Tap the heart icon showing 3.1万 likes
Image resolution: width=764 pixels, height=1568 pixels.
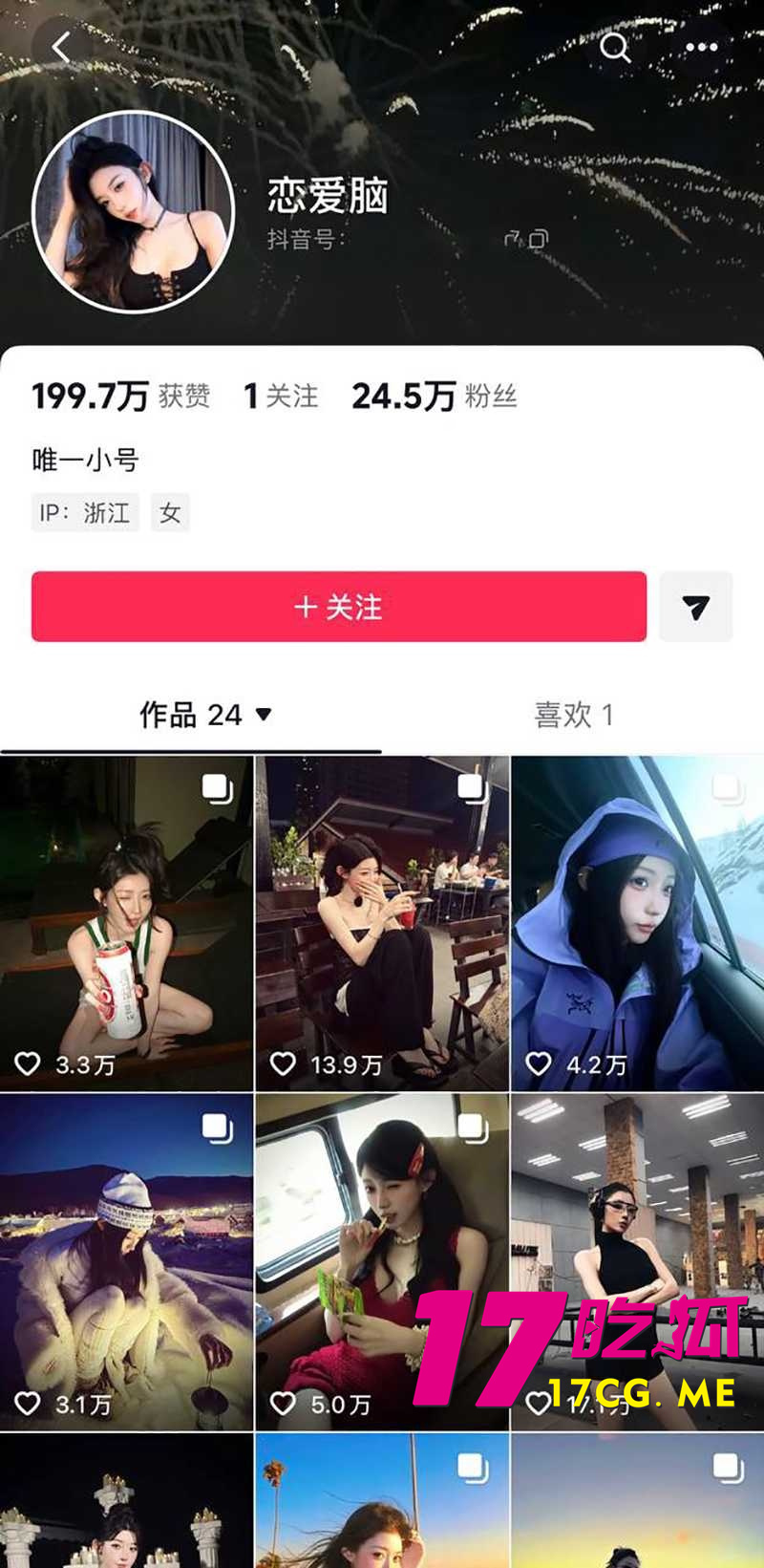click(29, 1404)
